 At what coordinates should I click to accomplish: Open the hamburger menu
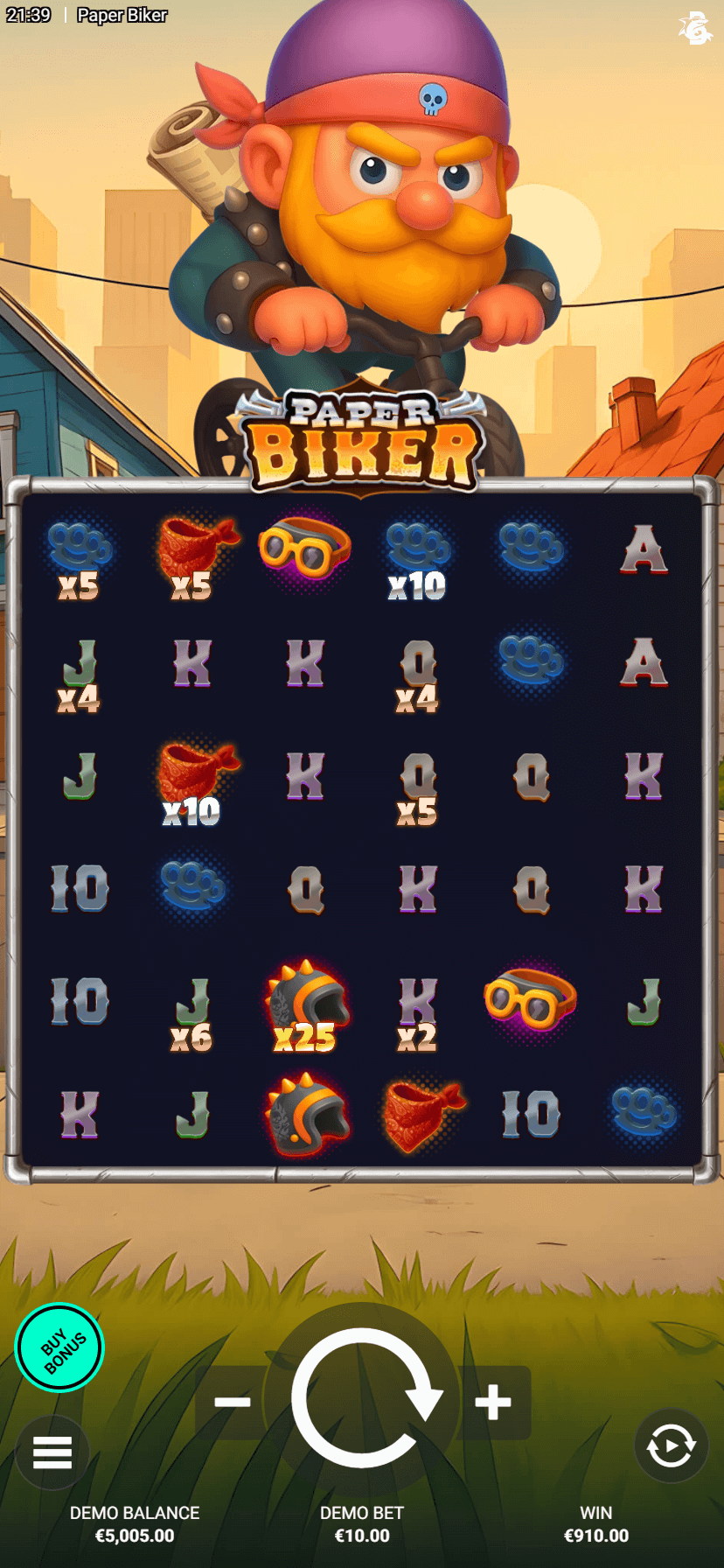pos(52,1452)
